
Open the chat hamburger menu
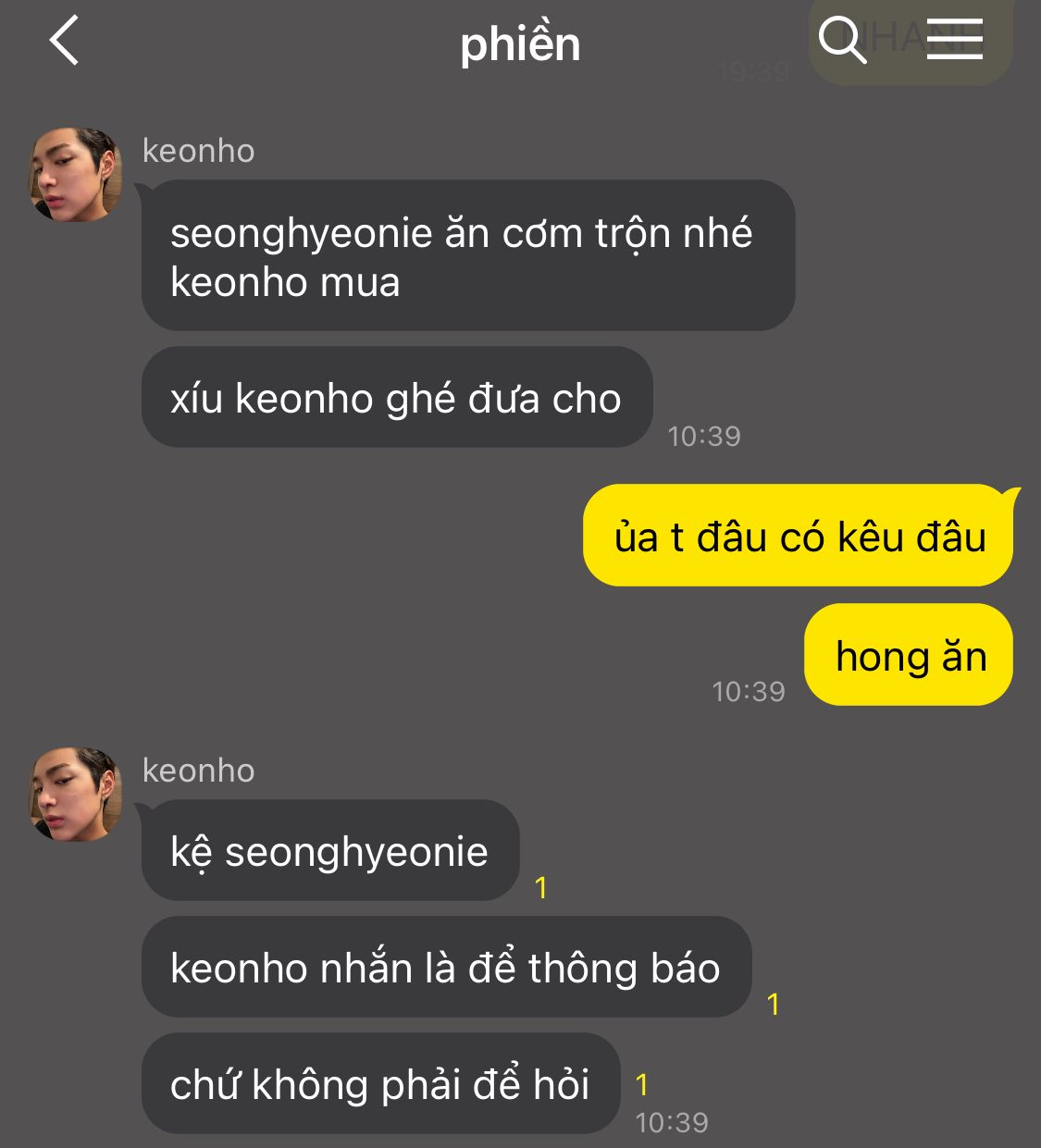coord(955,40)
